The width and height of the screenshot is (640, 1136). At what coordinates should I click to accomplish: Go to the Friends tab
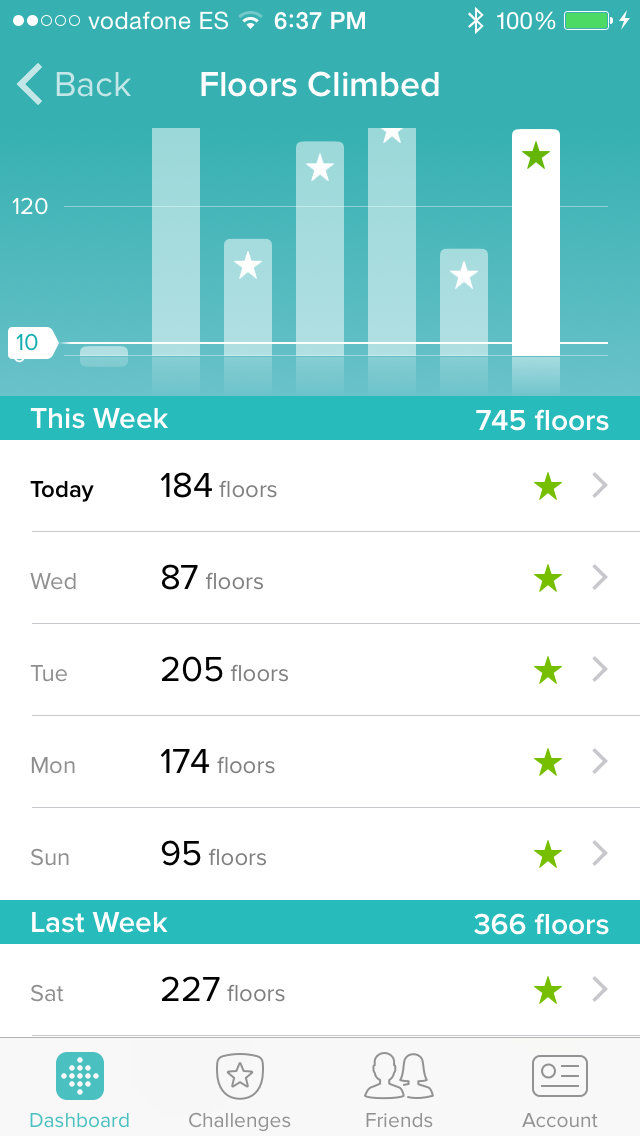coord(399,1089)
